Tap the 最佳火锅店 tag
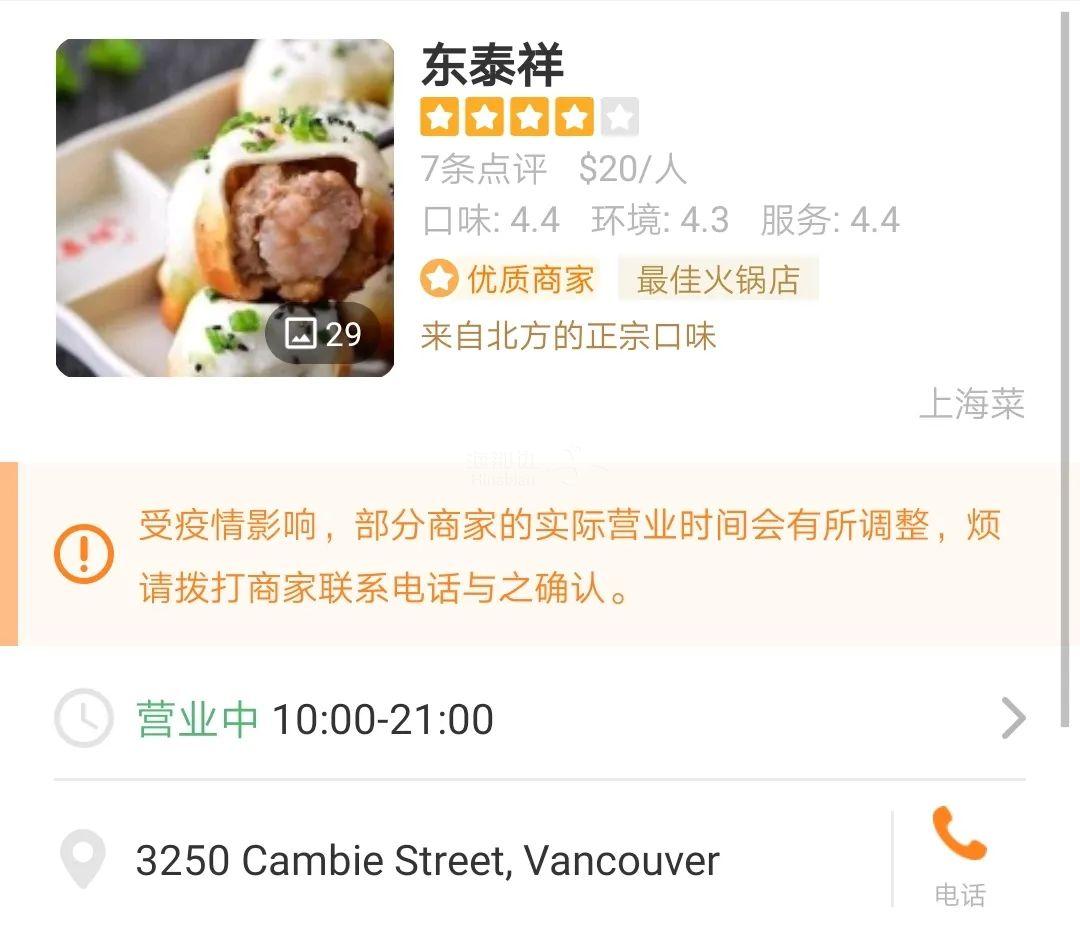 (x=718, y=280)
